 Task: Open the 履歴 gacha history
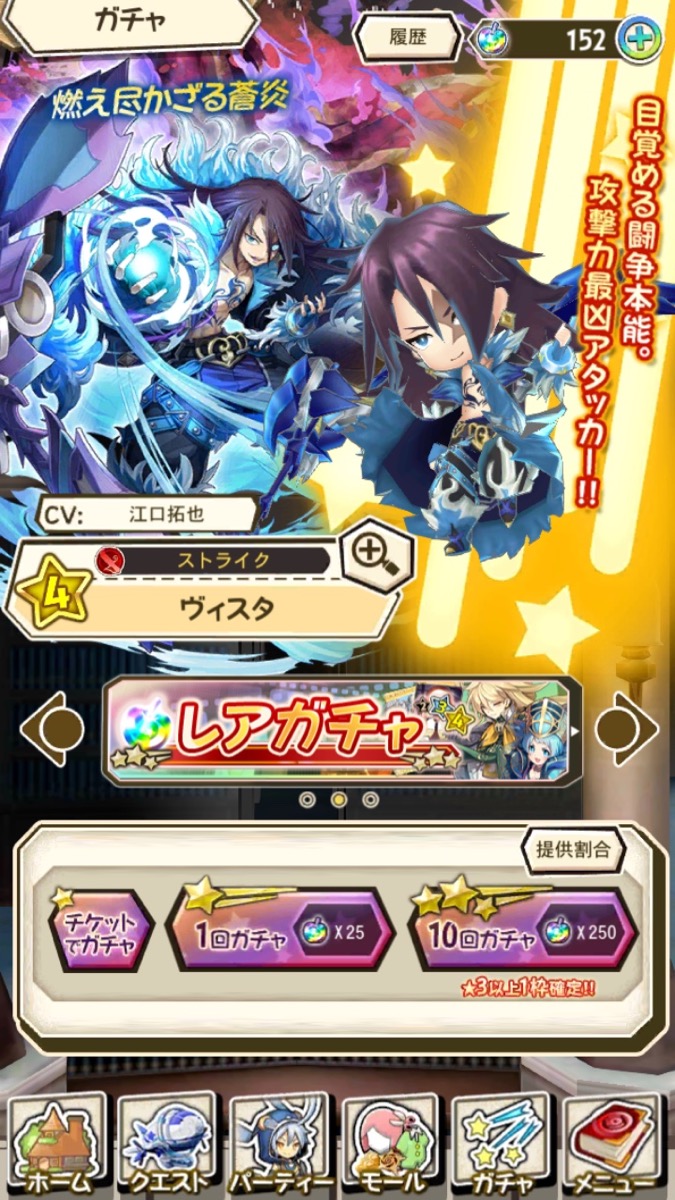tap(408, 39)
